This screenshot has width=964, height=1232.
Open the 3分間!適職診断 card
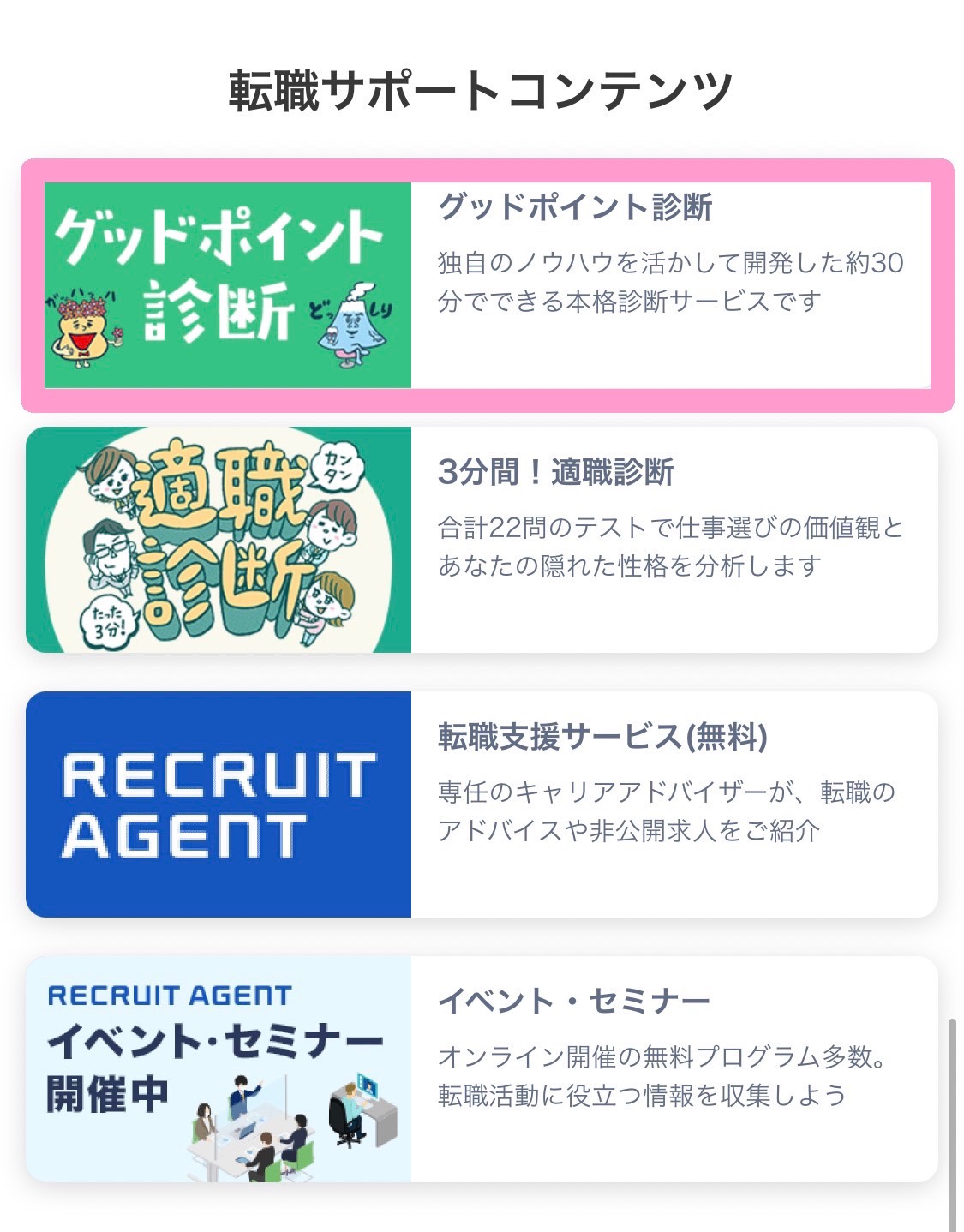click(x=482, y=540)
